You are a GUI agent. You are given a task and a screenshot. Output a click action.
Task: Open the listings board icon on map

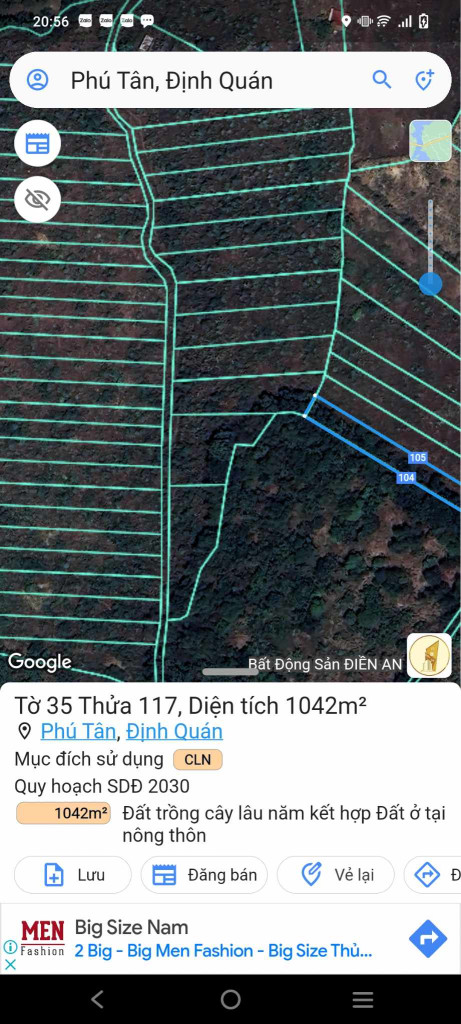click(38, 144)
